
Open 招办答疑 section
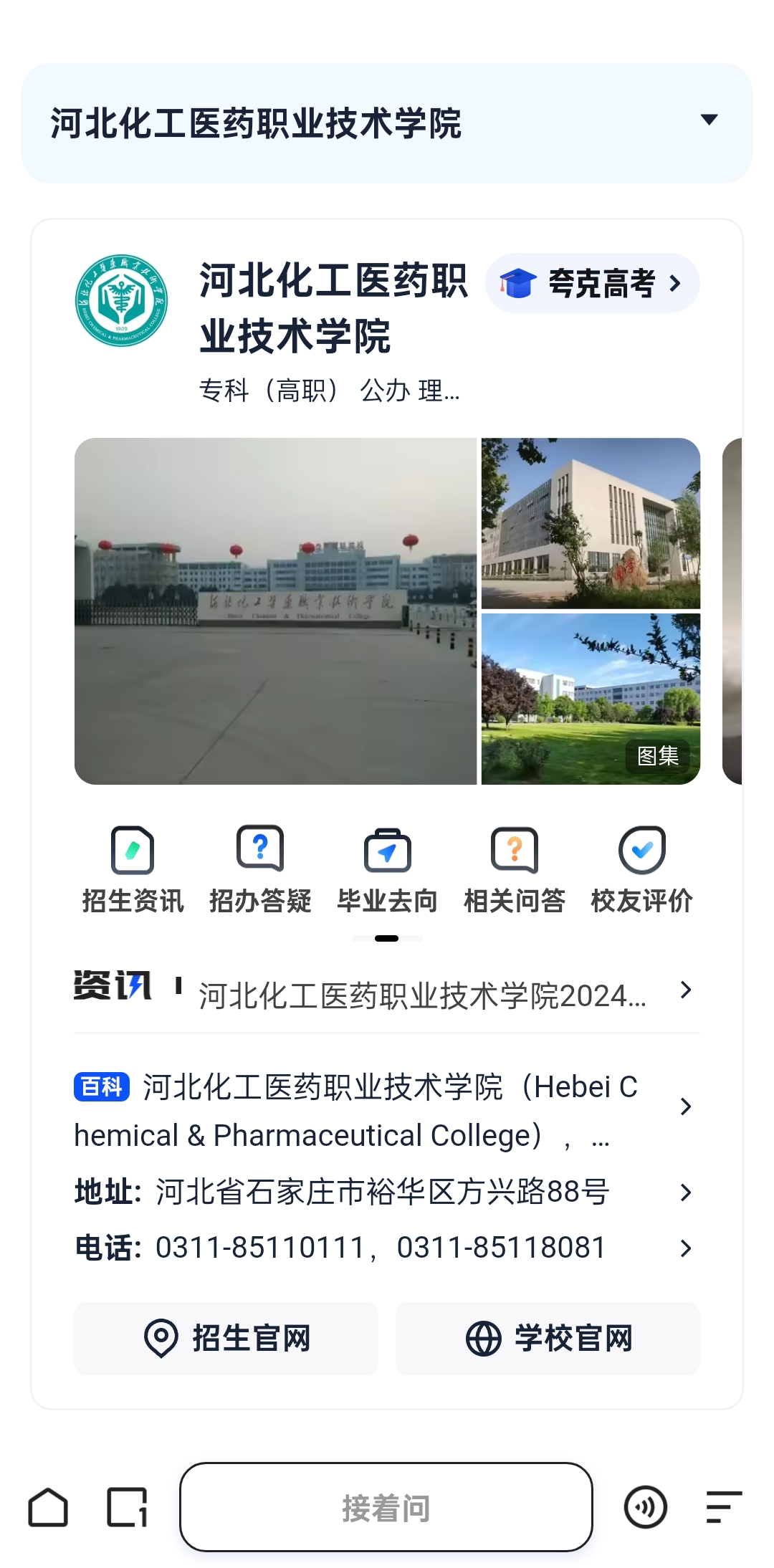pyautogui.click(x=260, y=870)
